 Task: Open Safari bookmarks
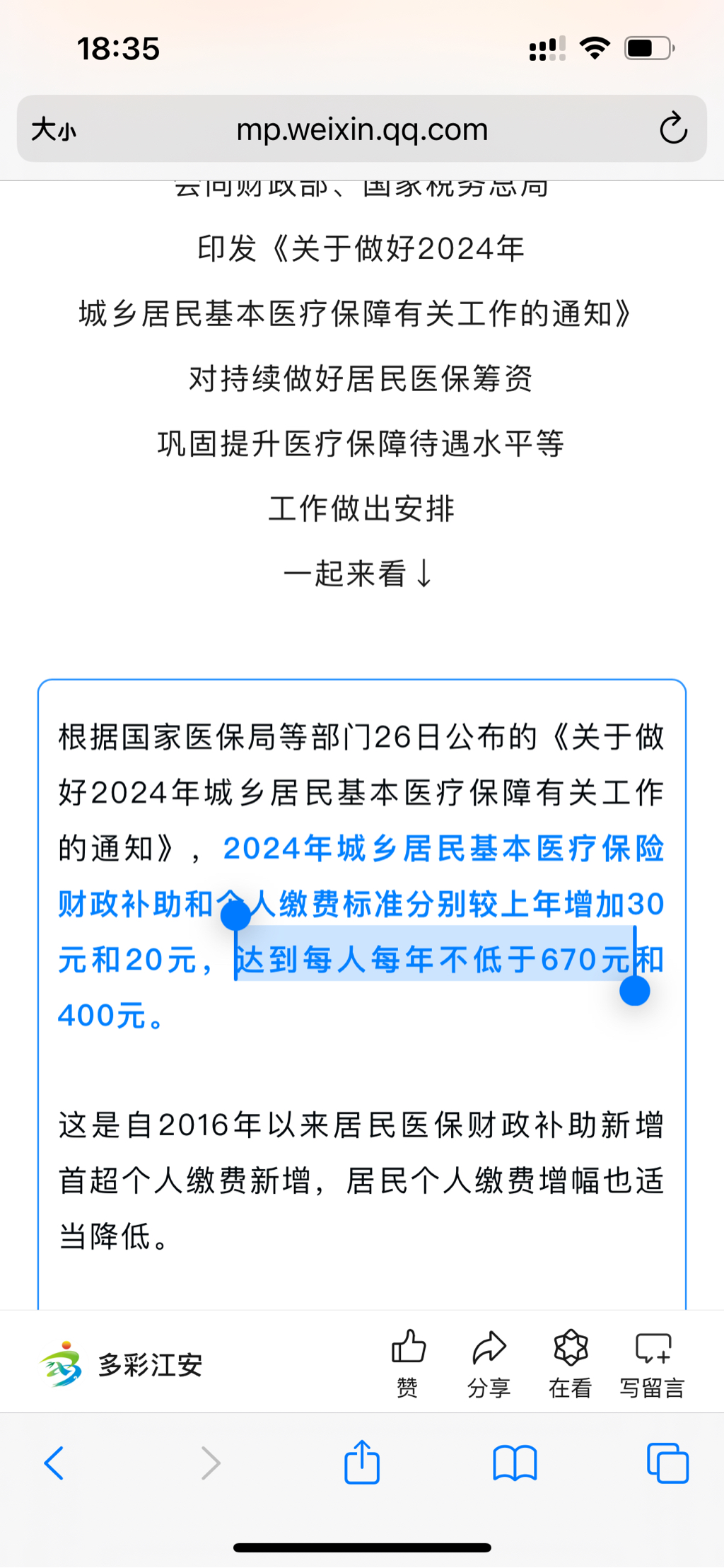tap(515, 1463)
